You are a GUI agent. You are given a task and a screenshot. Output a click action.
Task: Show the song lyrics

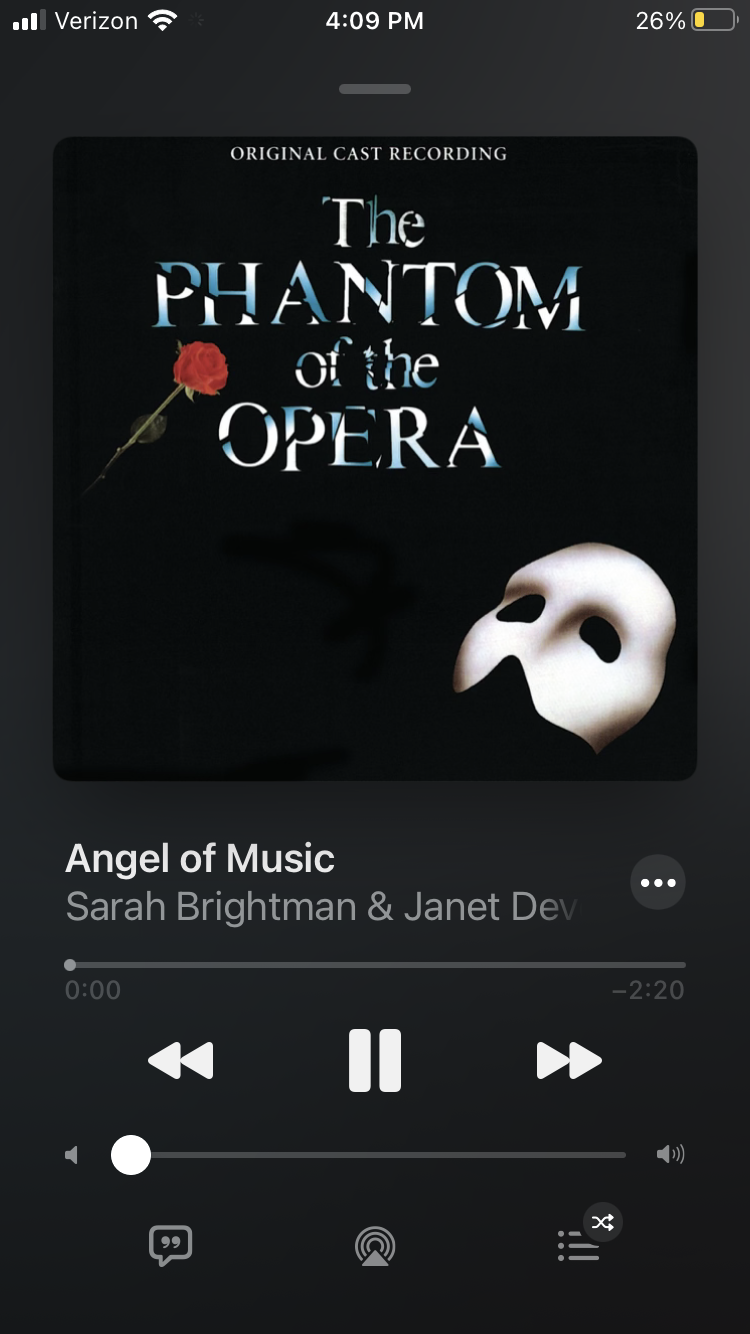170,1246
